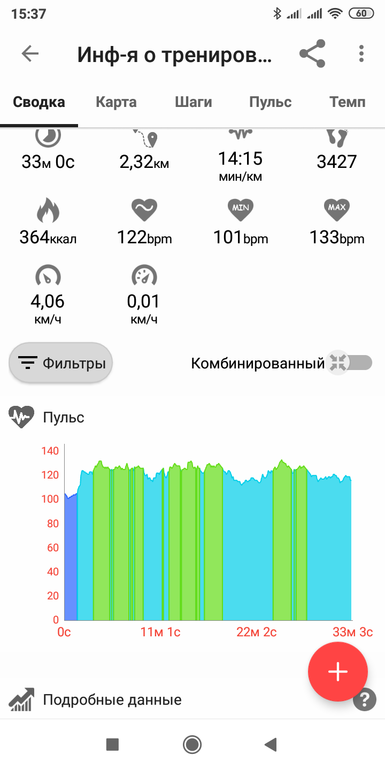Screen dimensions: 385x770
Task: Open the Пульс tab
Action: point(270,102)
